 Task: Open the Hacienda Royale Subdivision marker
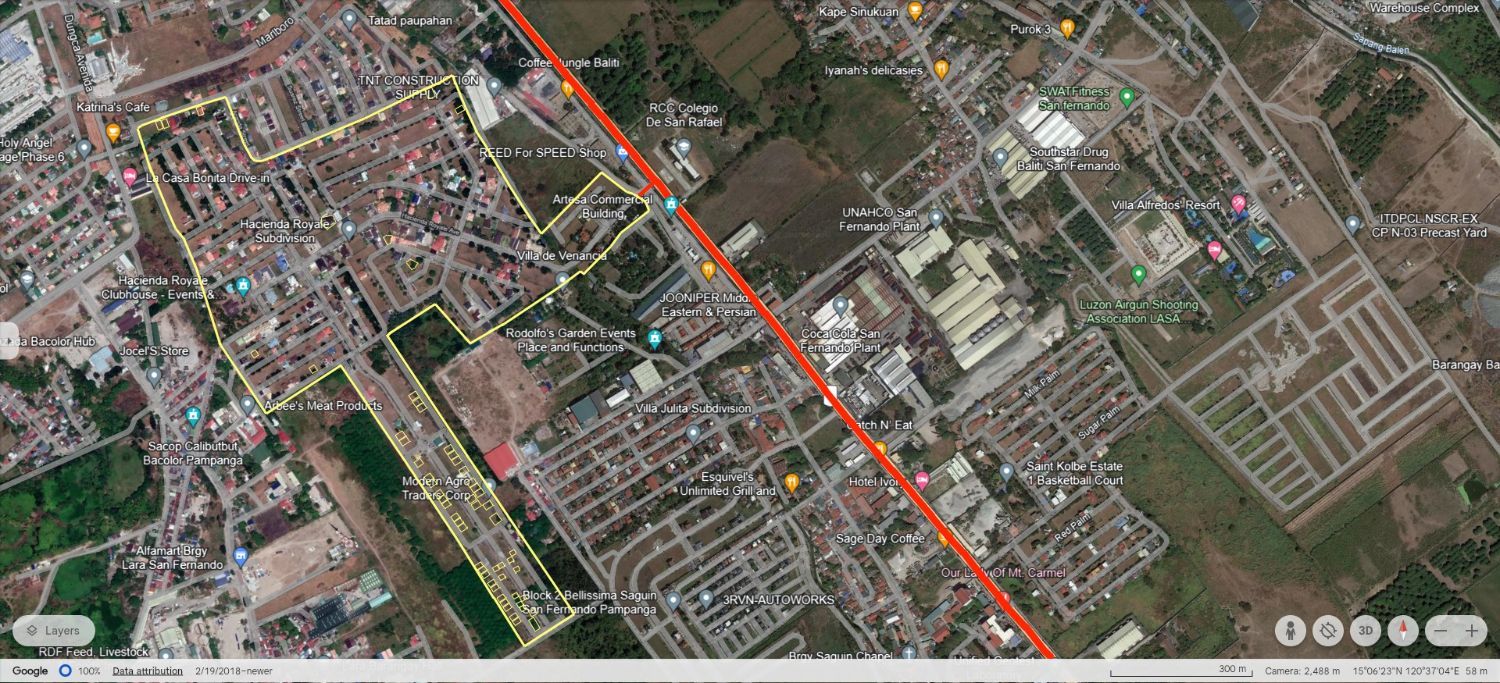(x=348, y=229)
